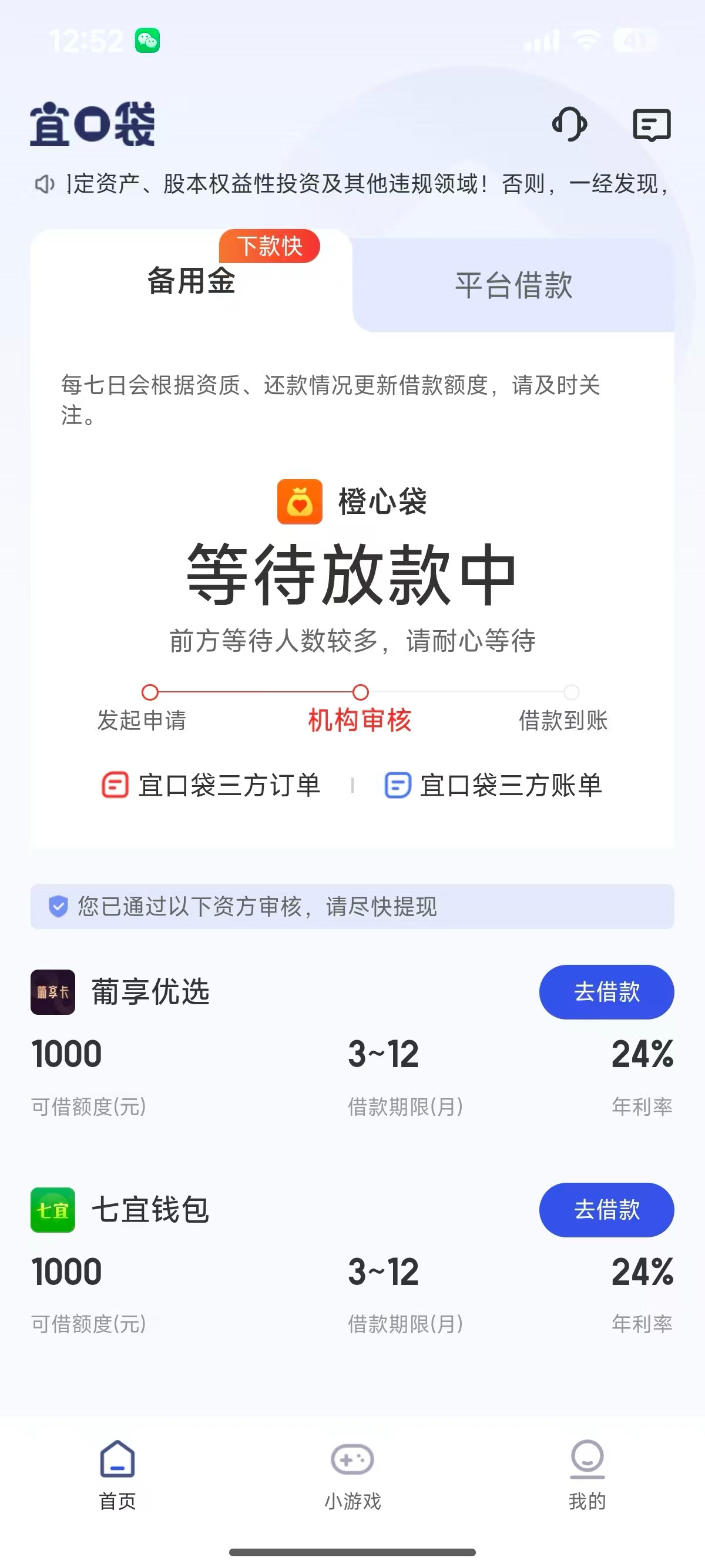Tap 去借款 for 七宜钱包

(606, 1210)
